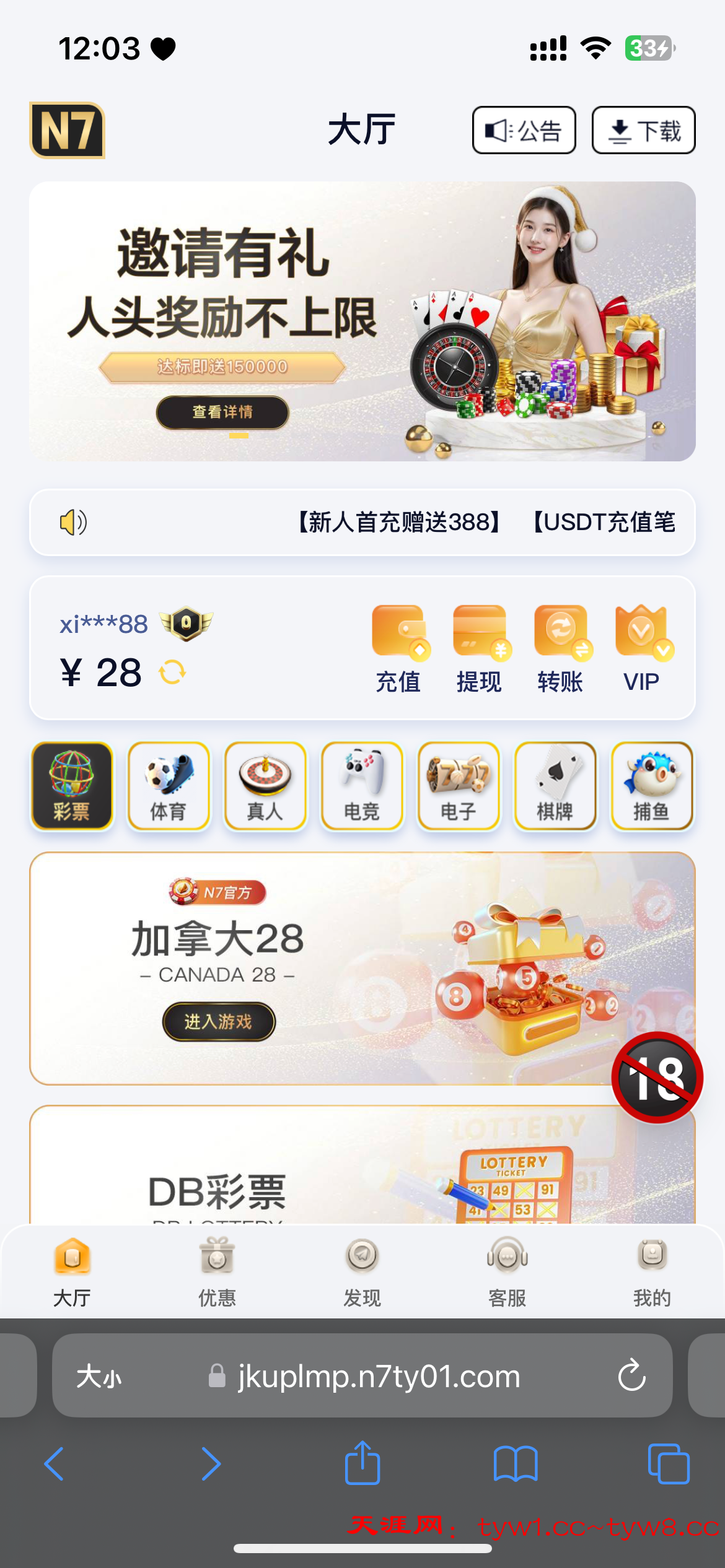Open 充值 recharge
This screenshot has height=1568, width=725.
coord(398,648)
